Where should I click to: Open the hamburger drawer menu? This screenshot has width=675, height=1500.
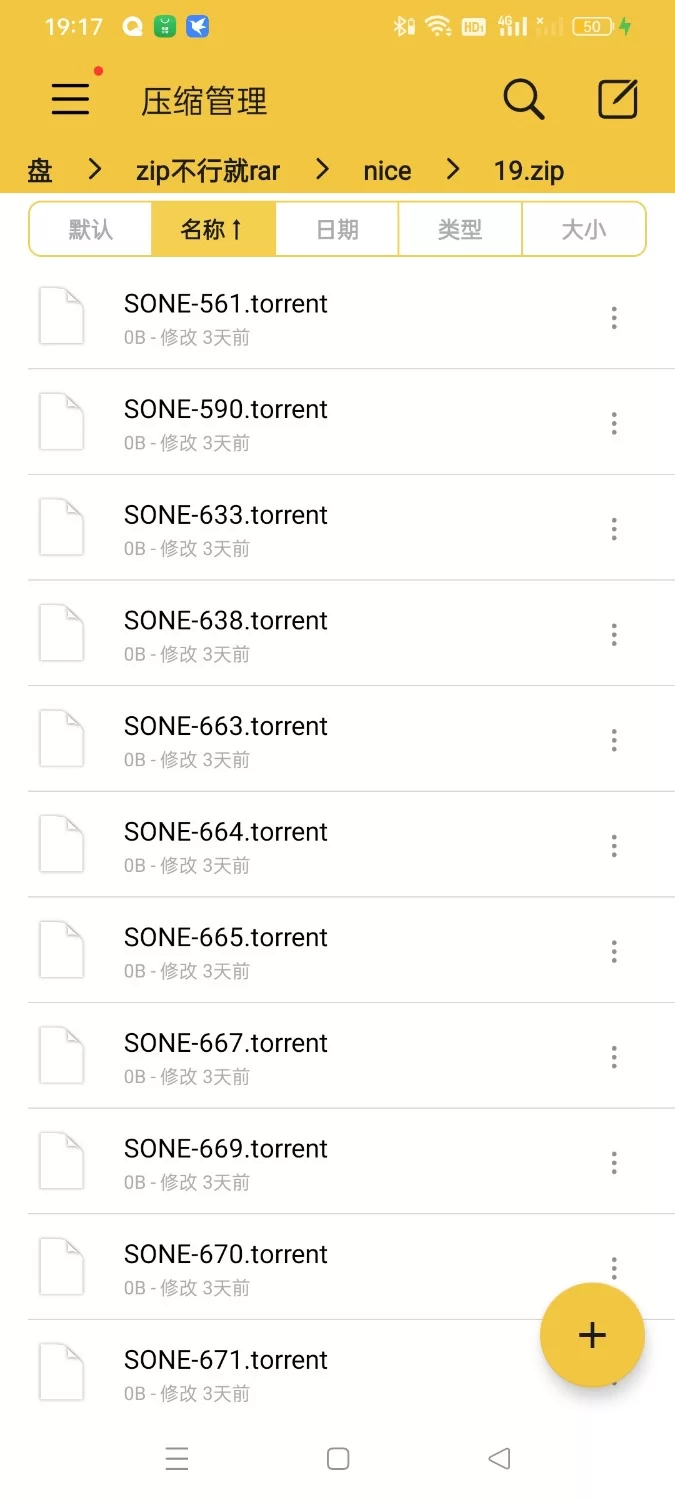click(x=70, y=99)
